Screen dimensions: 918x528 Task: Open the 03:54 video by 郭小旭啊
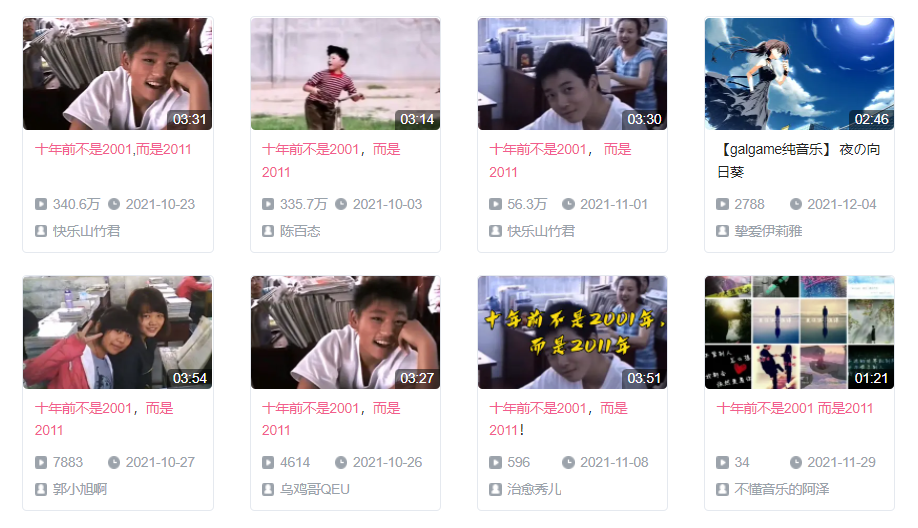click(x=117, y=332)
